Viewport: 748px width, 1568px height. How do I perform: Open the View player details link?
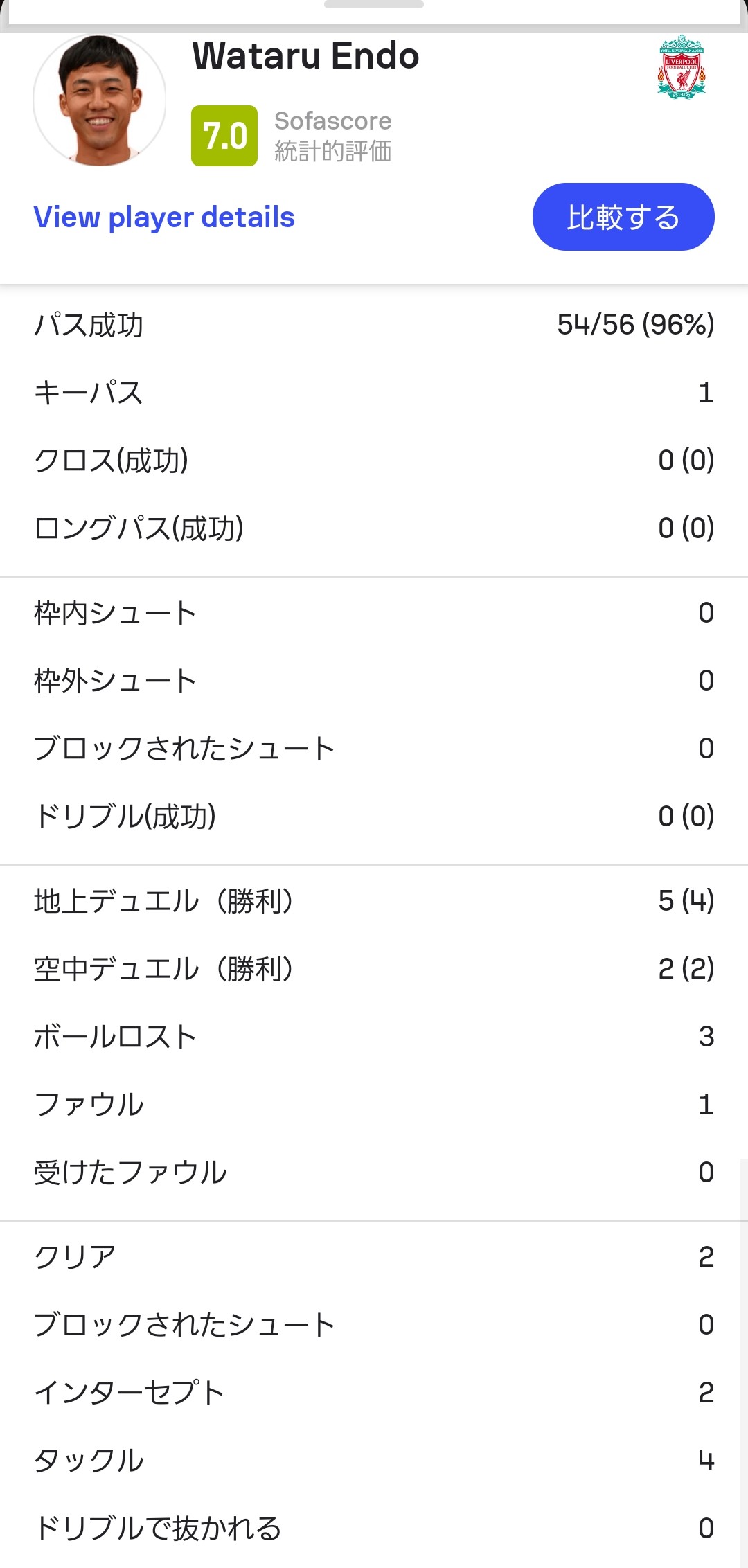pyautogui.click(x=164, y=217)
